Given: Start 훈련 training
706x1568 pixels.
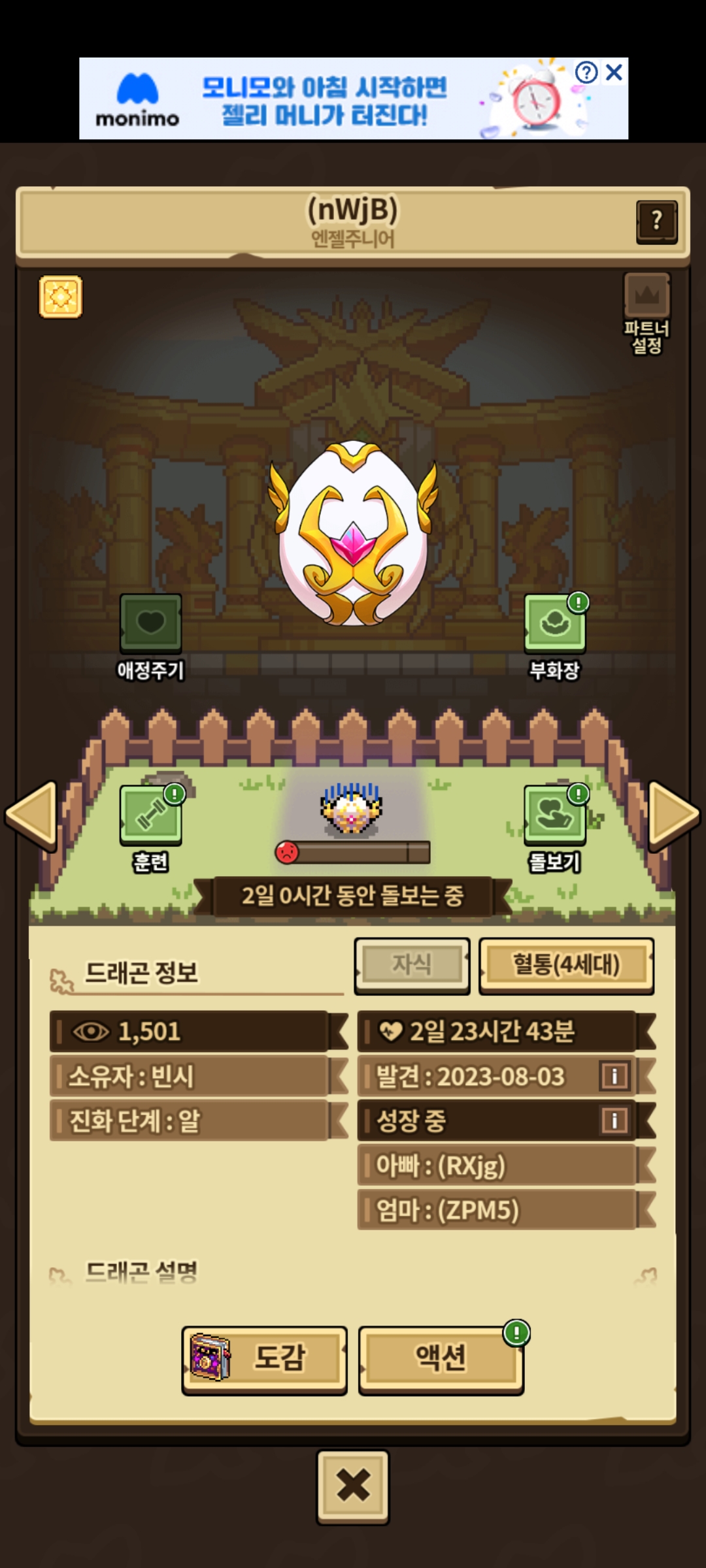Looking at the screenshot, I should pos(150,815).
